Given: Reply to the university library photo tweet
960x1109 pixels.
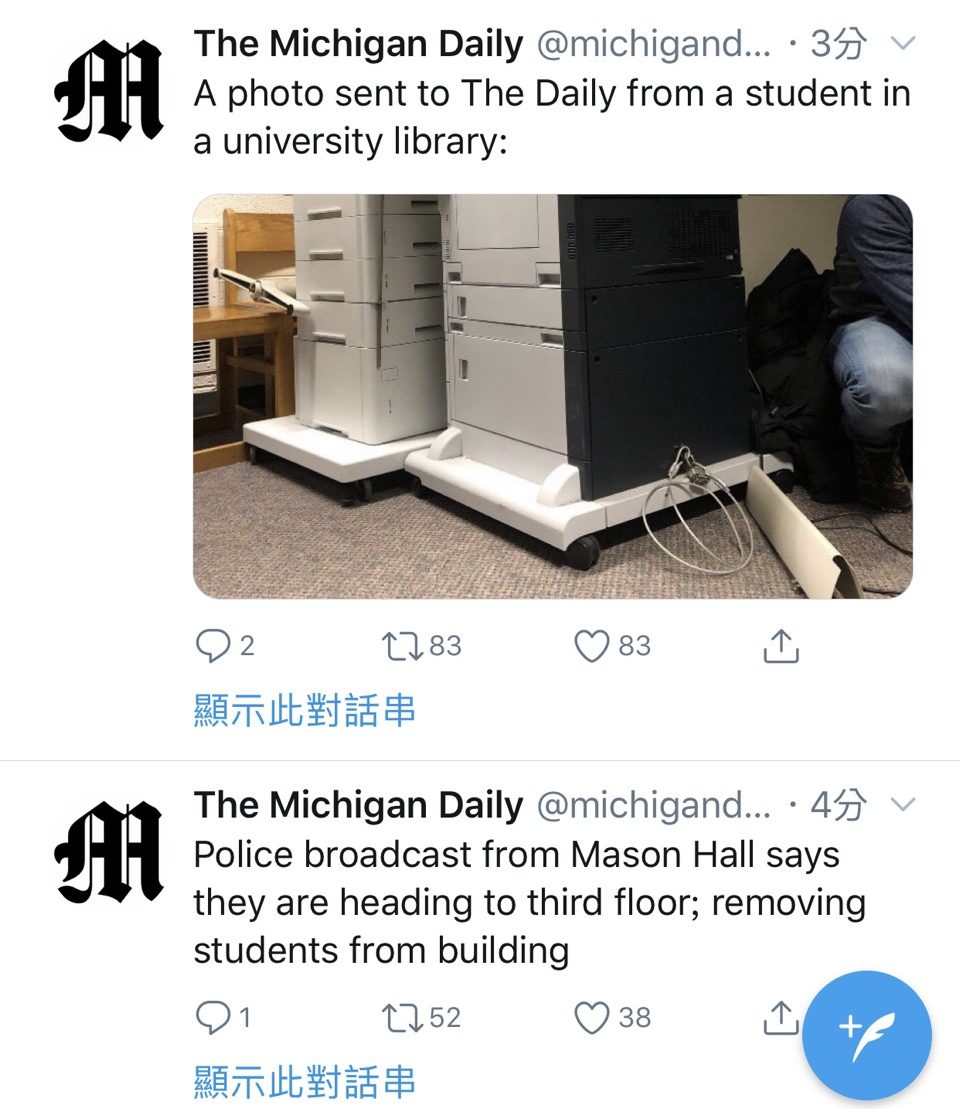Looking at the screenshot, I should click(x=212, y=646).
